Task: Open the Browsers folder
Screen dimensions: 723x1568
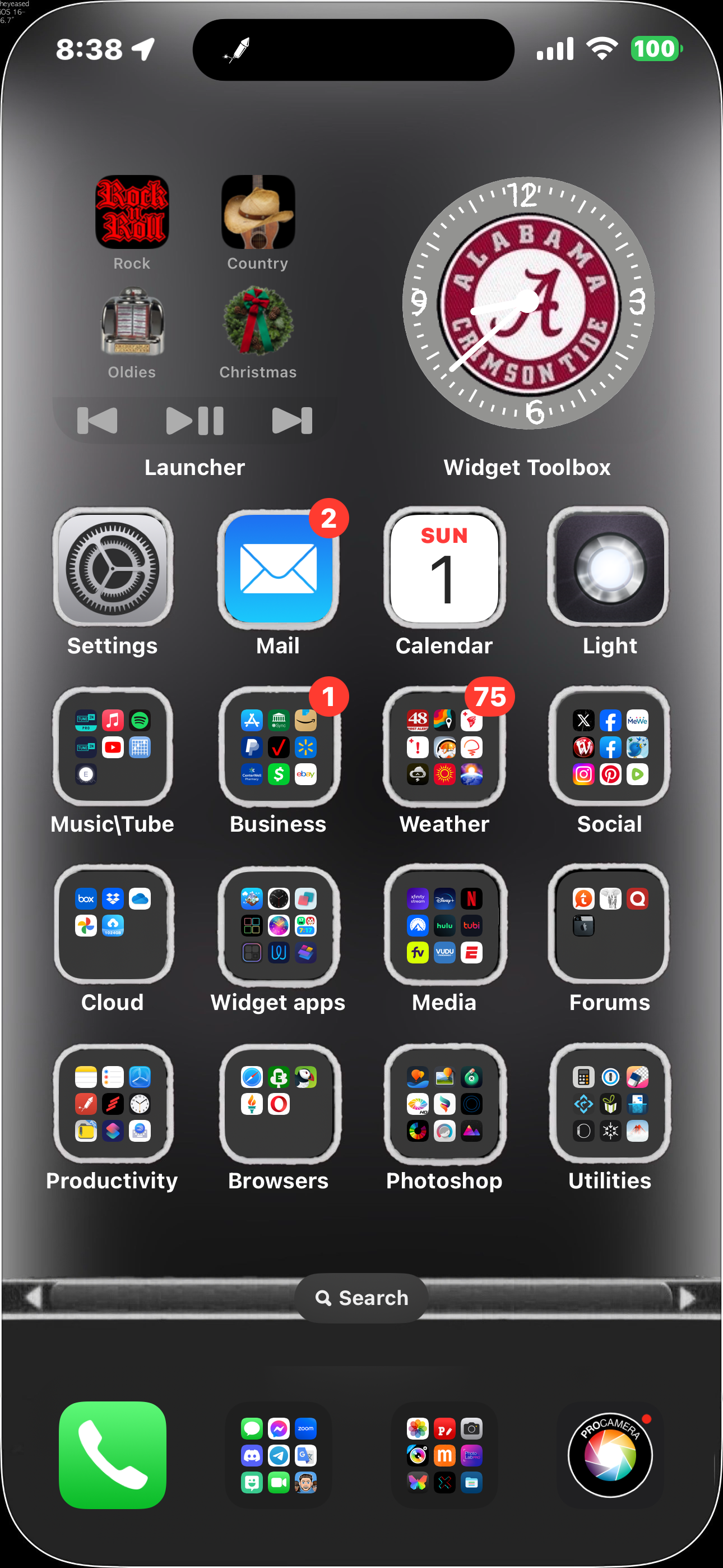Action: pyautogui.click(x=278, y=1104)
